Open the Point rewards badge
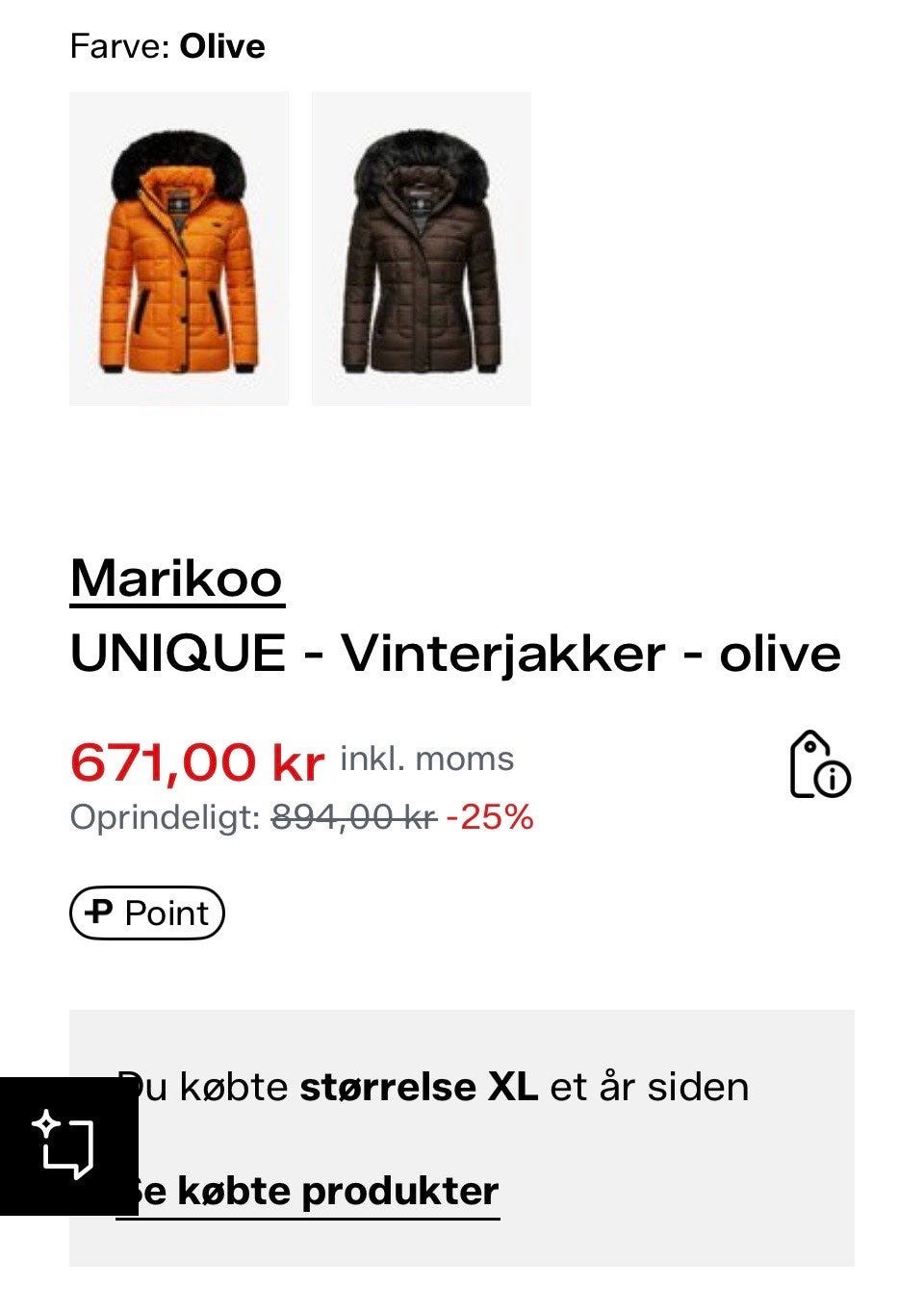924x1312 pixels. (146, 911)
